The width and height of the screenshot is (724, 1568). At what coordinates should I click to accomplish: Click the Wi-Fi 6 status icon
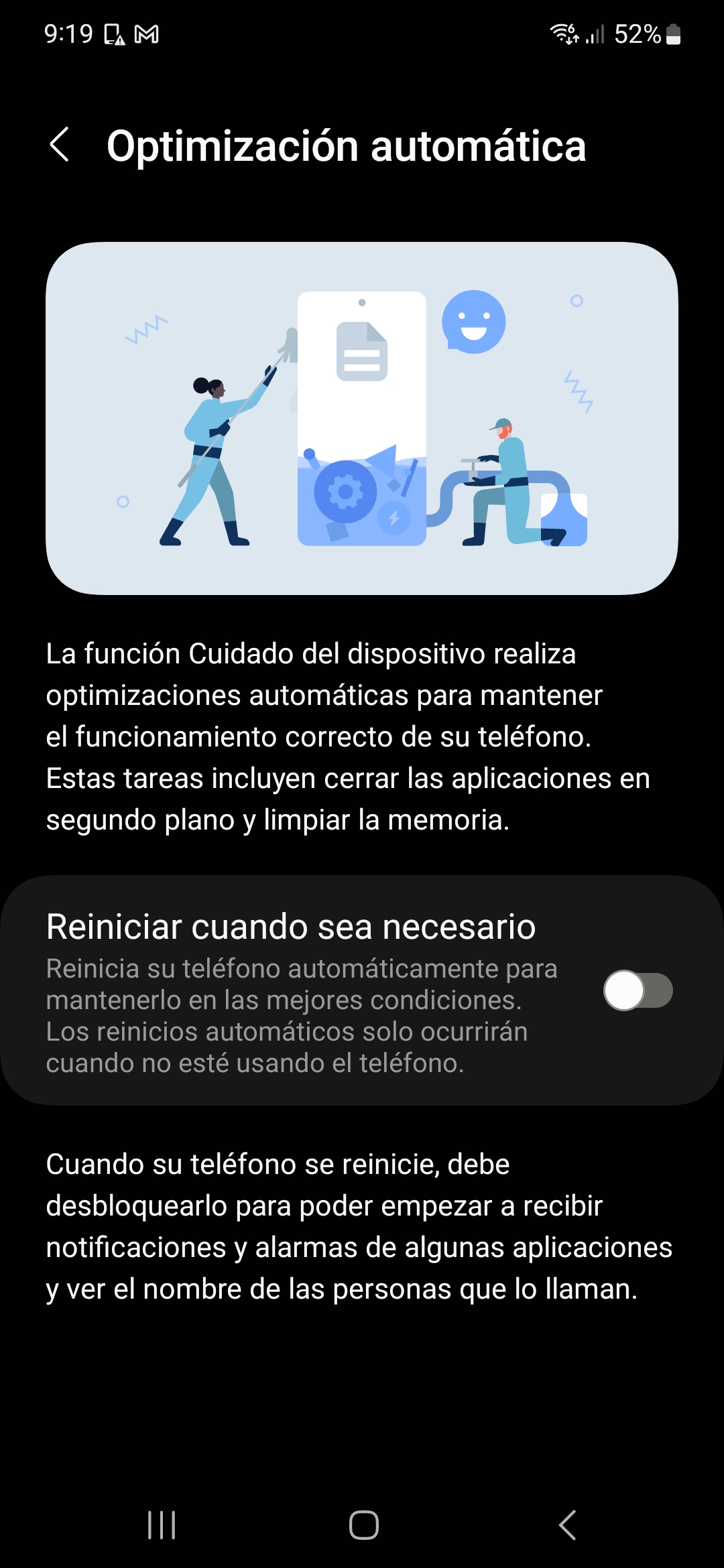563,35
